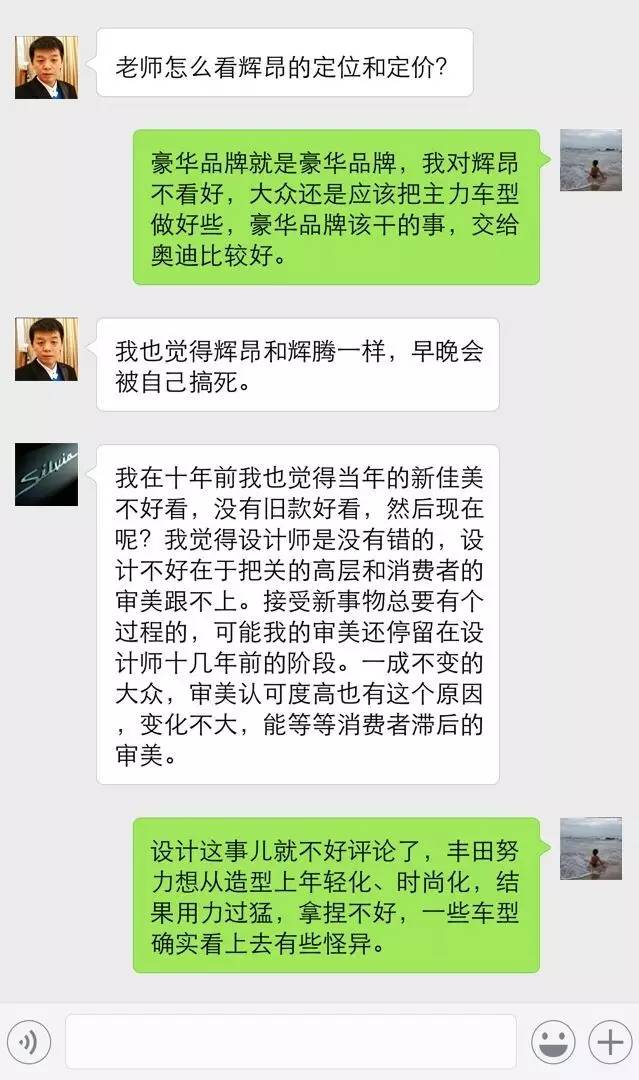The image size is (639, 1080).
Task: Open the Silvia avatar profile
Action: (46, 475)
